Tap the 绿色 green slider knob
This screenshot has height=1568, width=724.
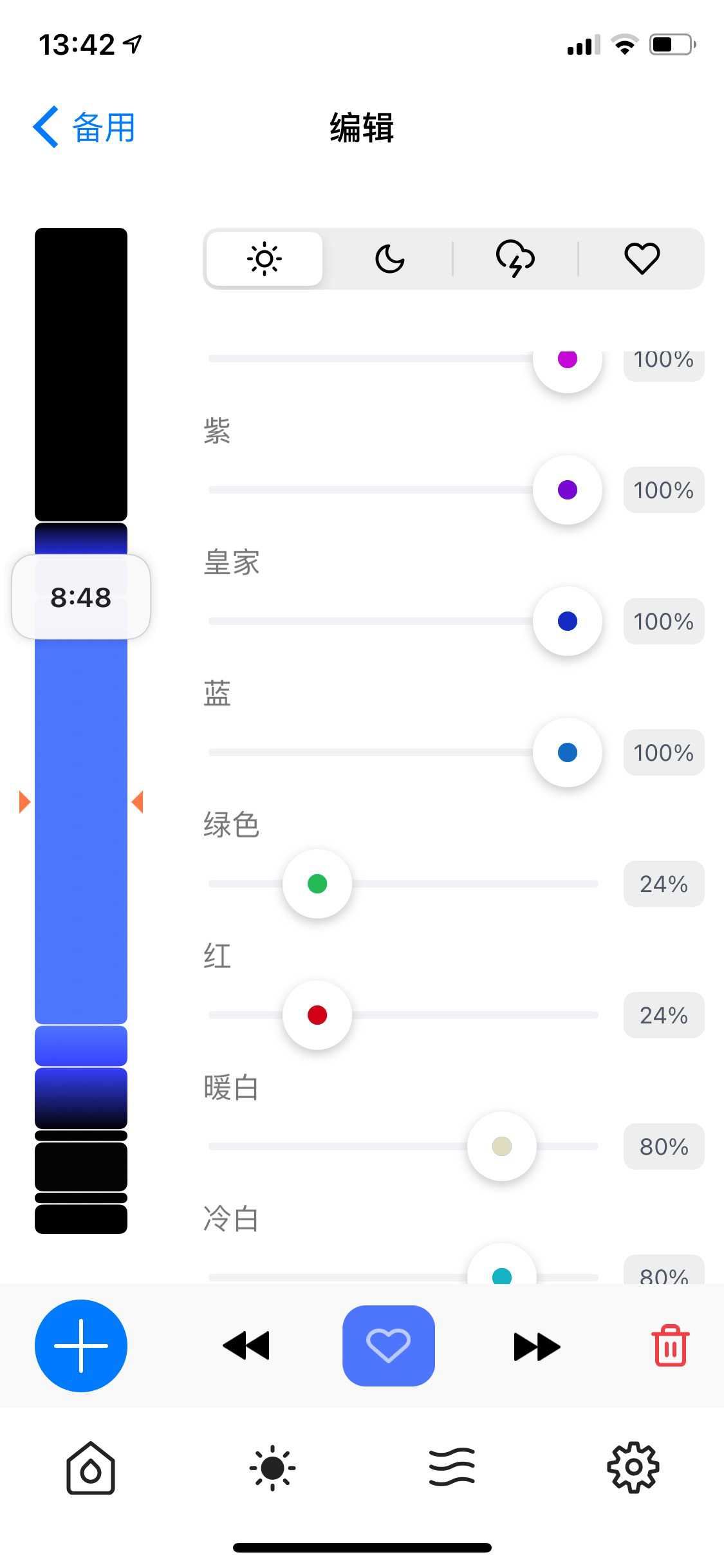tap(317, 884)
